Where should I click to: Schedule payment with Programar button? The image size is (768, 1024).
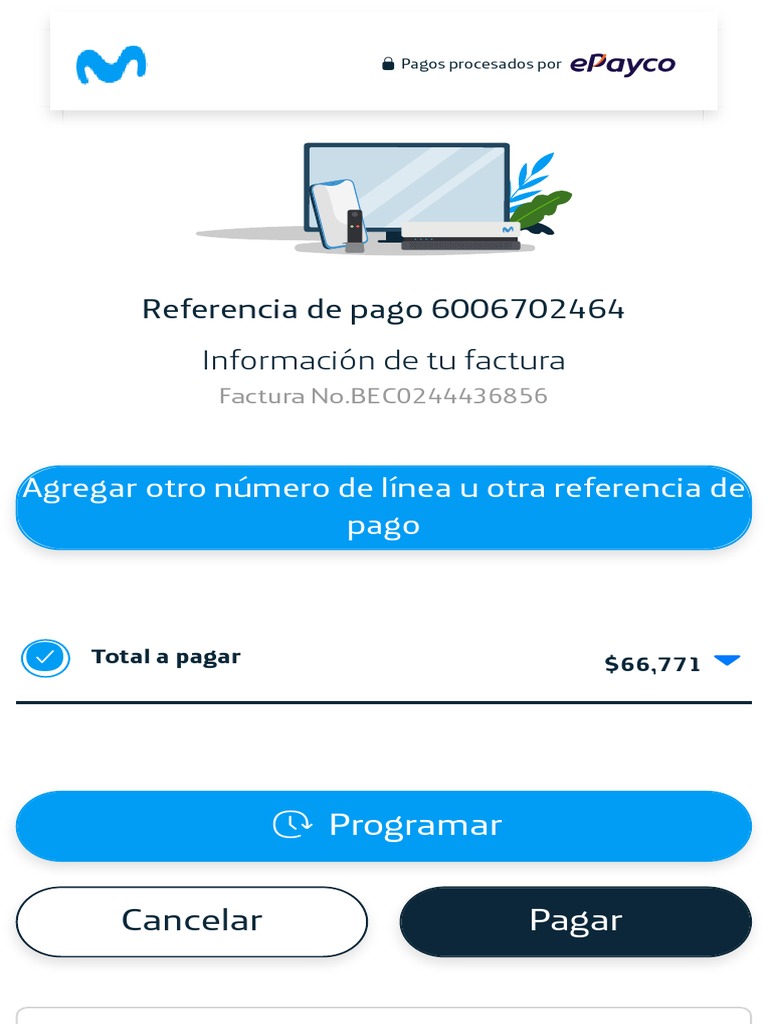384,826
